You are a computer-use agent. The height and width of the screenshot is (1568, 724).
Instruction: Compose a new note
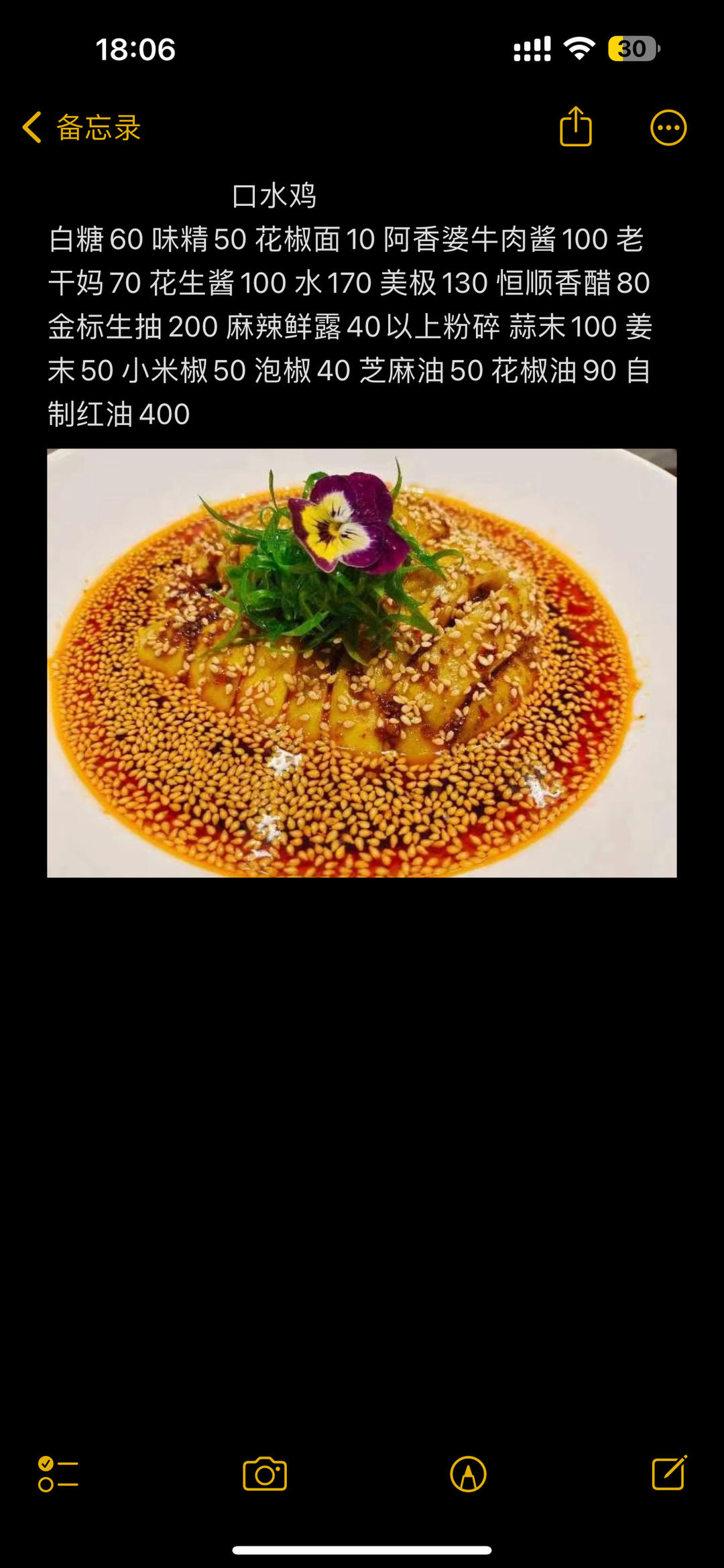(x=669, y=1473)
